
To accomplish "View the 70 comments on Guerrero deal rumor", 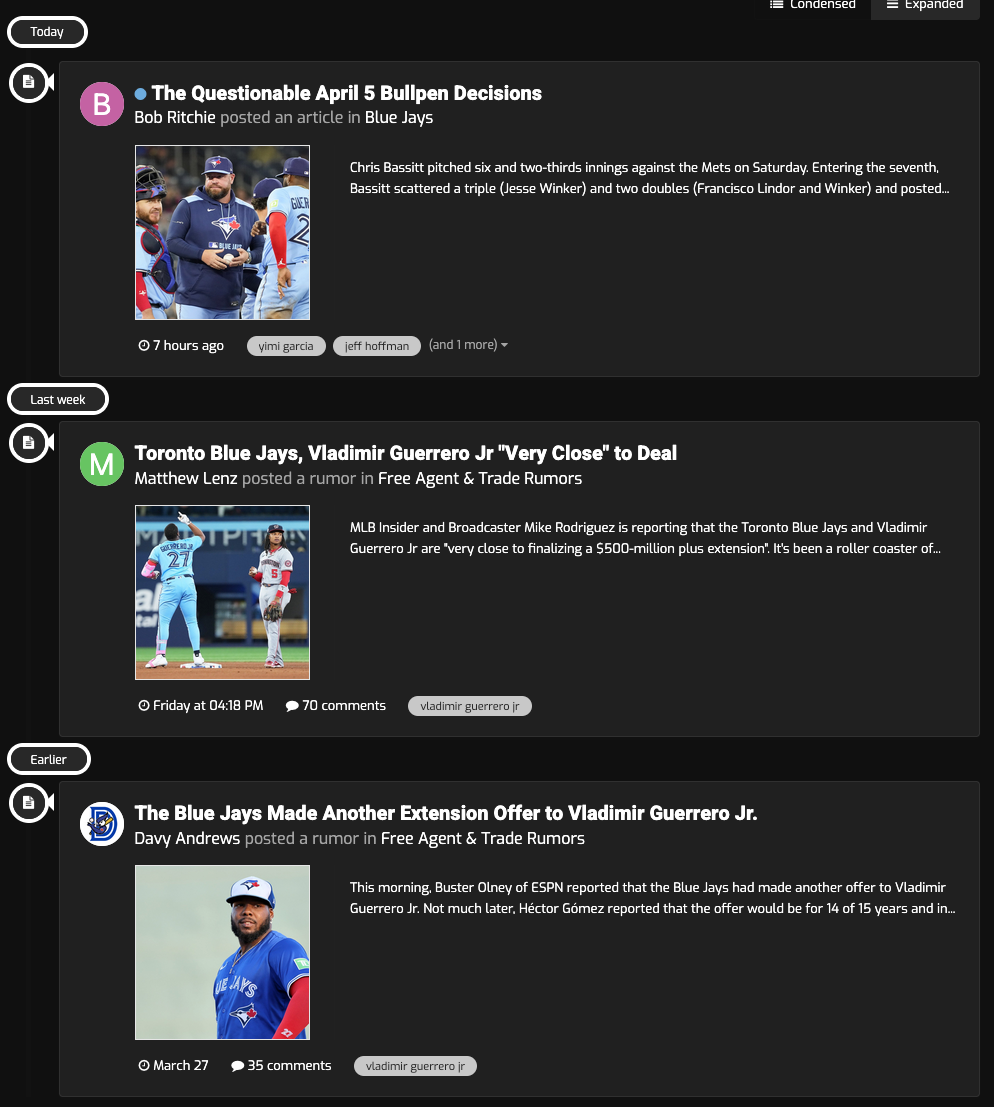I will tap(336, 705).
